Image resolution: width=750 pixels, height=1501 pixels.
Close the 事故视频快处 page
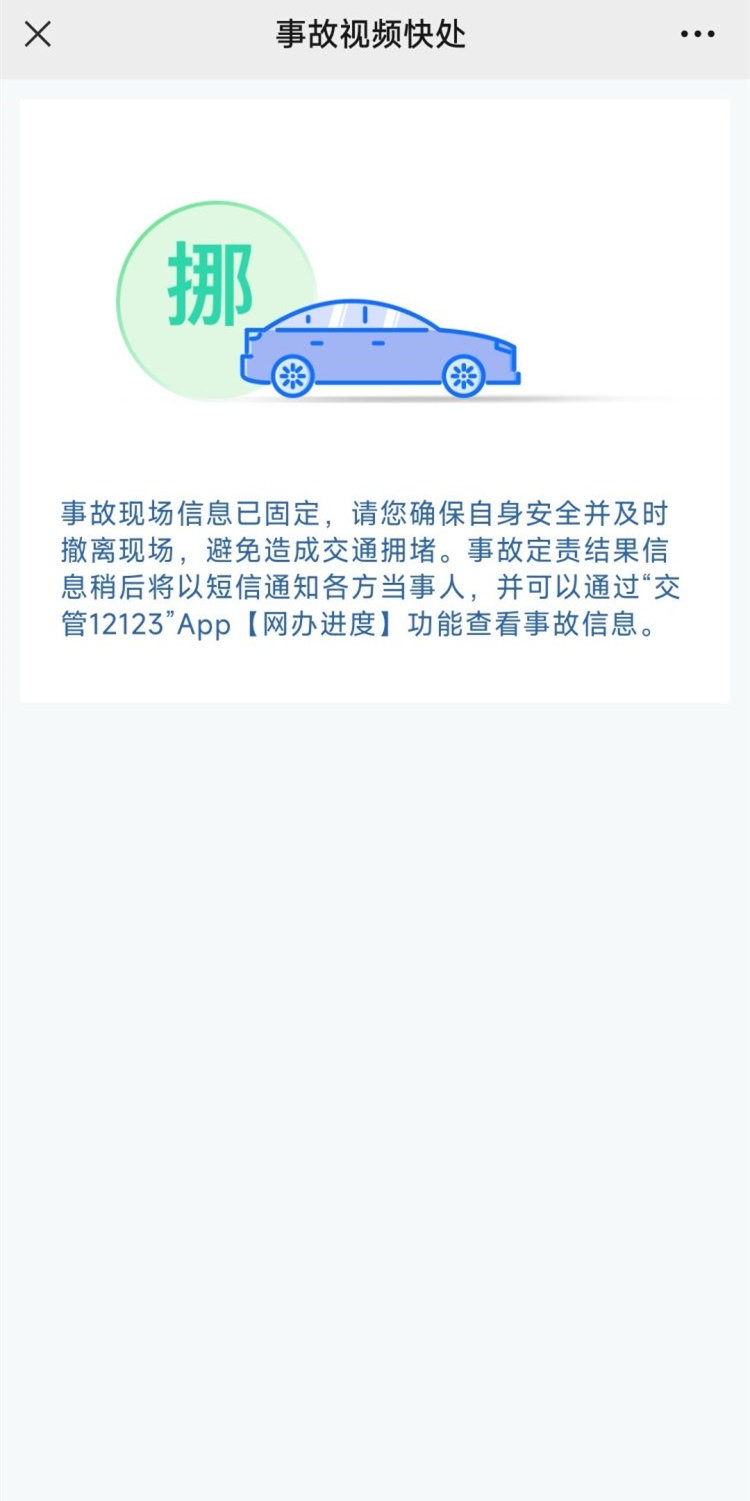tap(38, 34)
